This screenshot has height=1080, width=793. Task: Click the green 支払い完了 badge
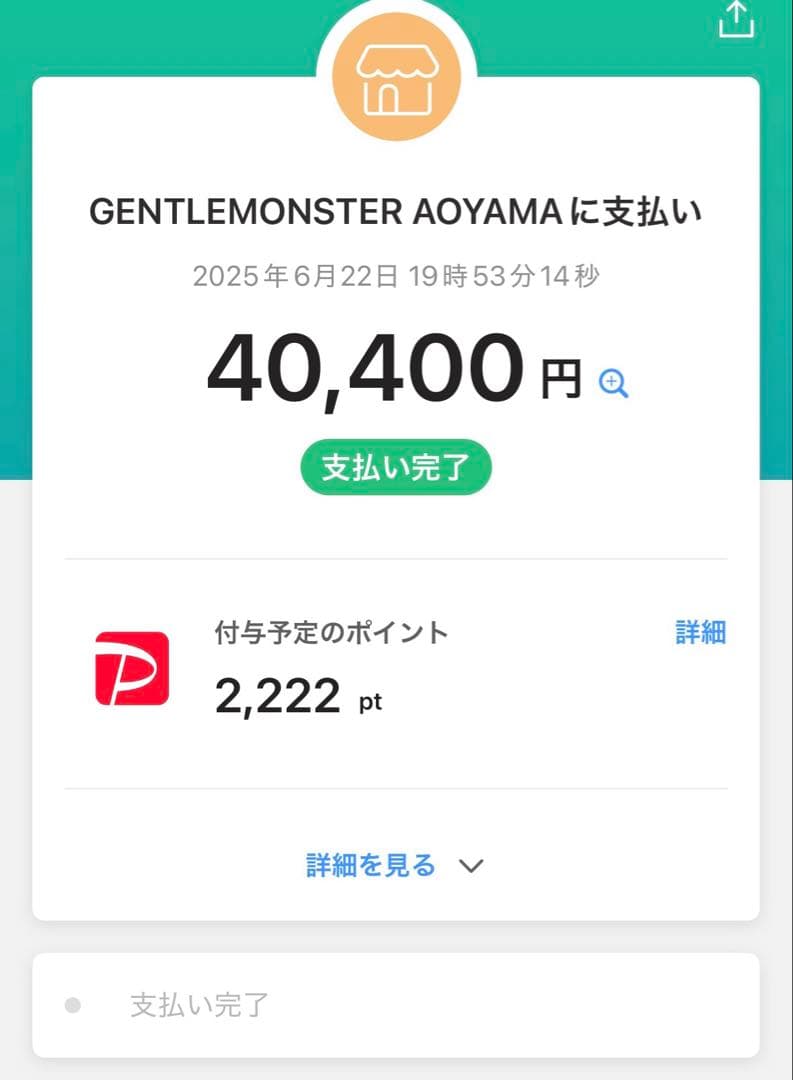pos(395,466)
